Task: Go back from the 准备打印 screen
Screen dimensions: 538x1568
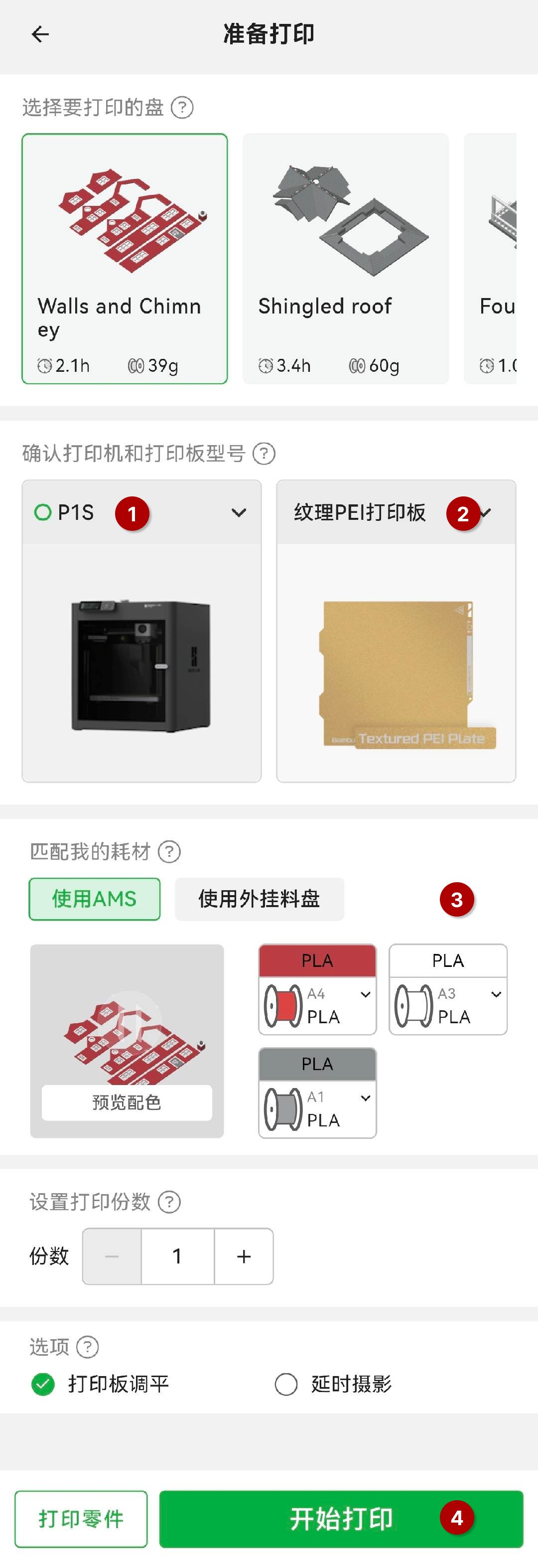Action: pos(40,34)
